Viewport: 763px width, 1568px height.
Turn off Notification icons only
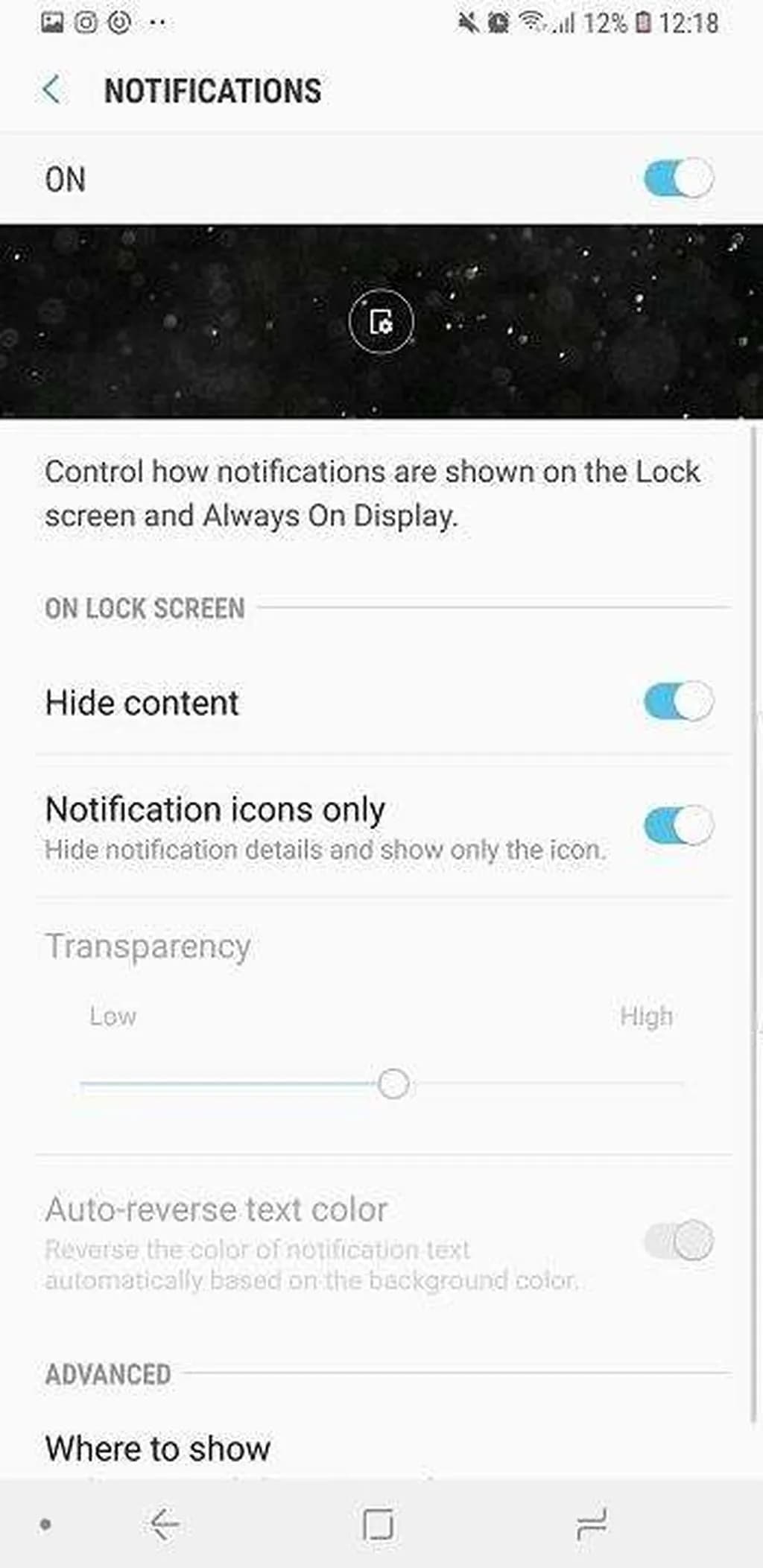click(x=678, y=826)
